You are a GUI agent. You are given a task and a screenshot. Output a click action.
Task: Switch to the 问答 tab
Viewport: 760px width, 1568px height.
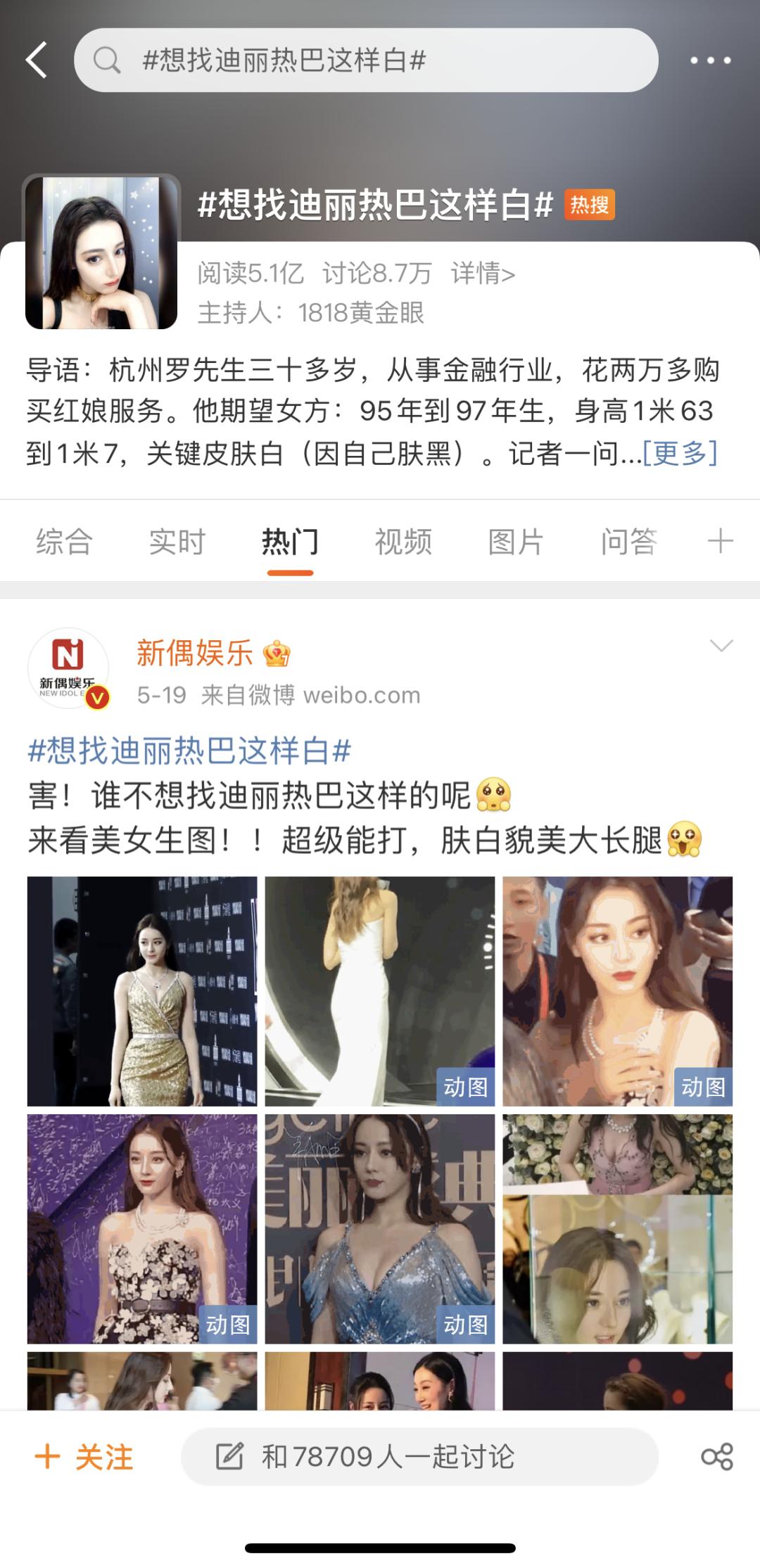click(x=628, y=542)
